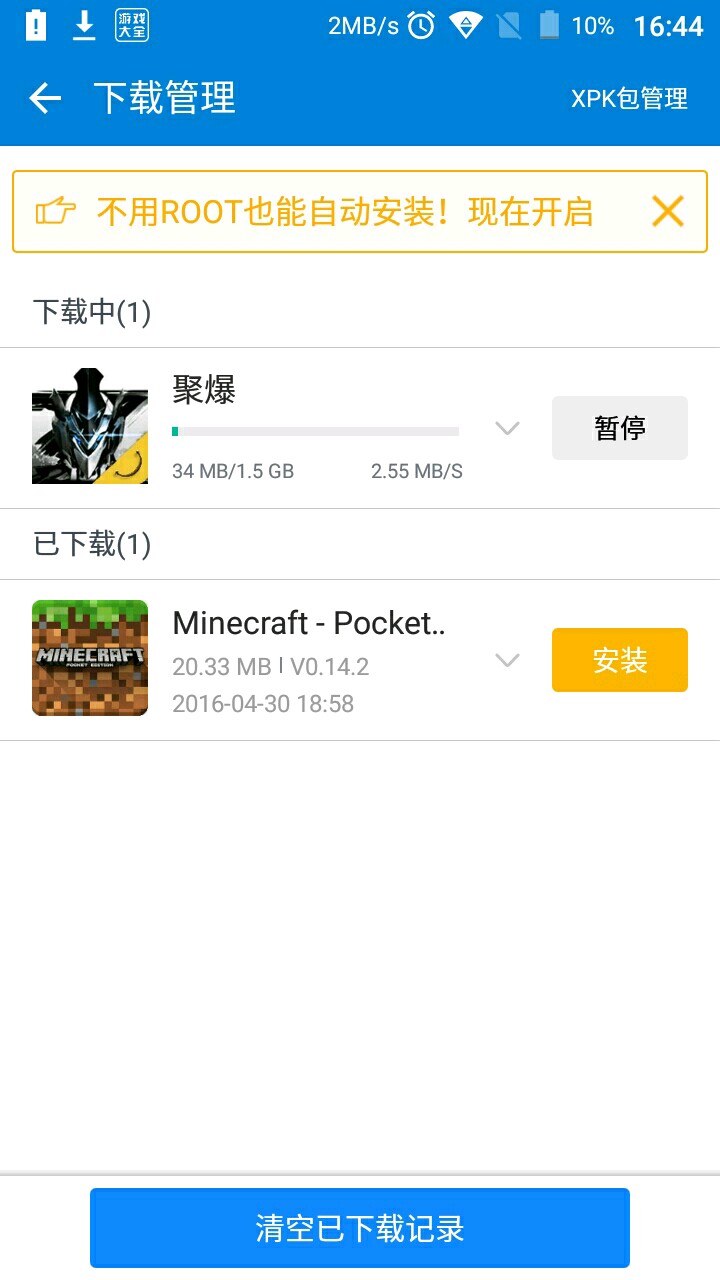Open the 不用ROOT也能自动安装 banner
The height and width of the screenshot is (1280, 720).
pos(344,212)
